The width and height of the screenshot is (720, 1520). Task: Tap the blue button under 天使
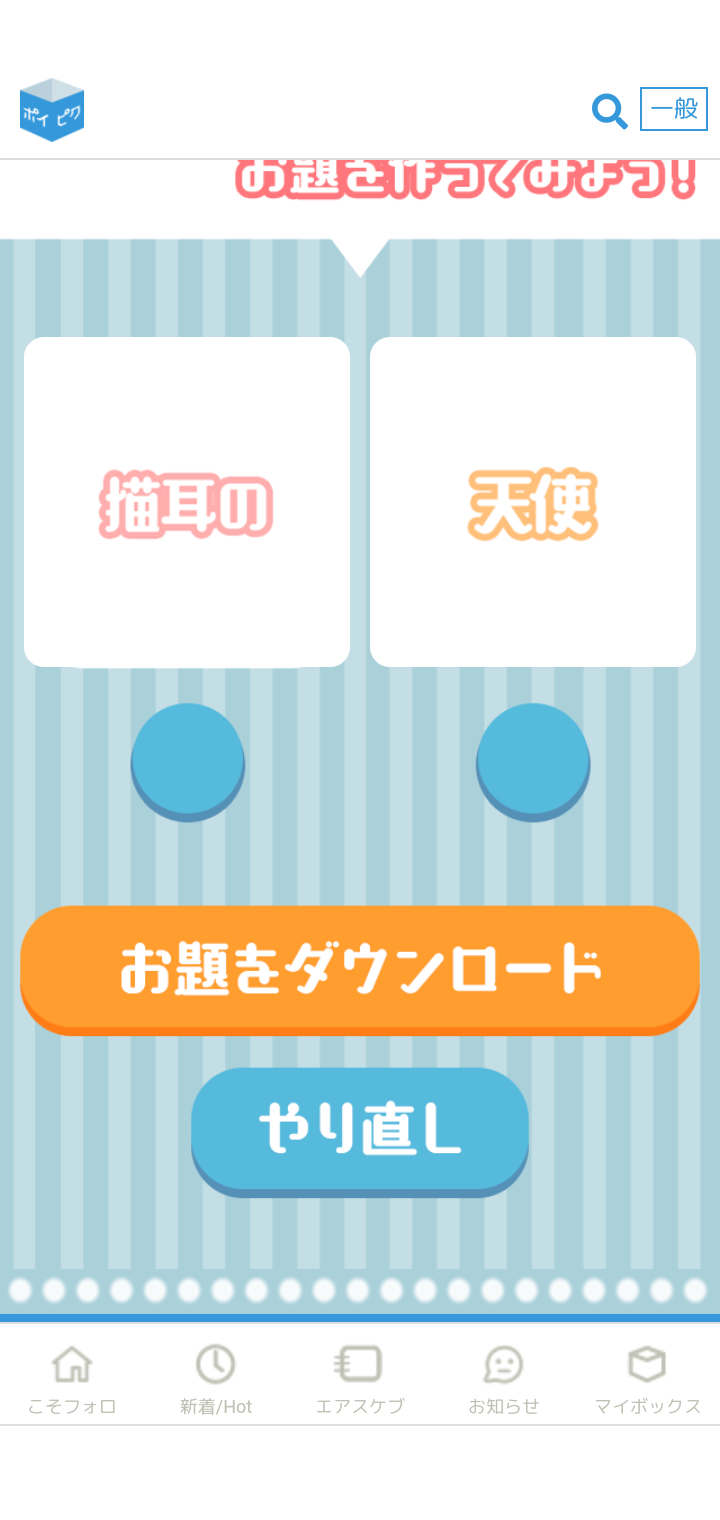coord(533,759)
